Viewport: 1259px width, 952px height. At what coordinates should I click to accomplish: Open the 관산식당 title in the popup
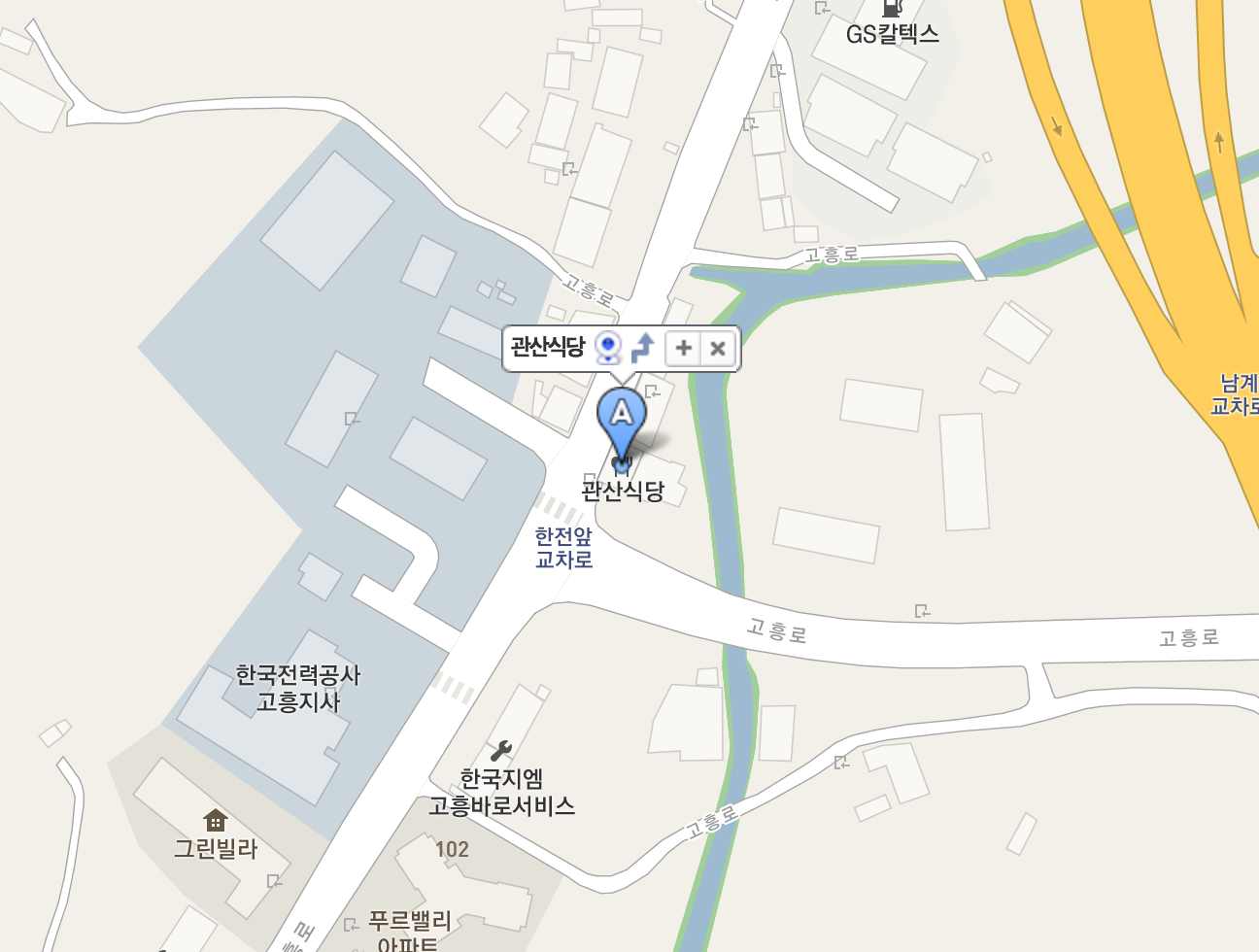pyautogui.click(x=548, y=347)
